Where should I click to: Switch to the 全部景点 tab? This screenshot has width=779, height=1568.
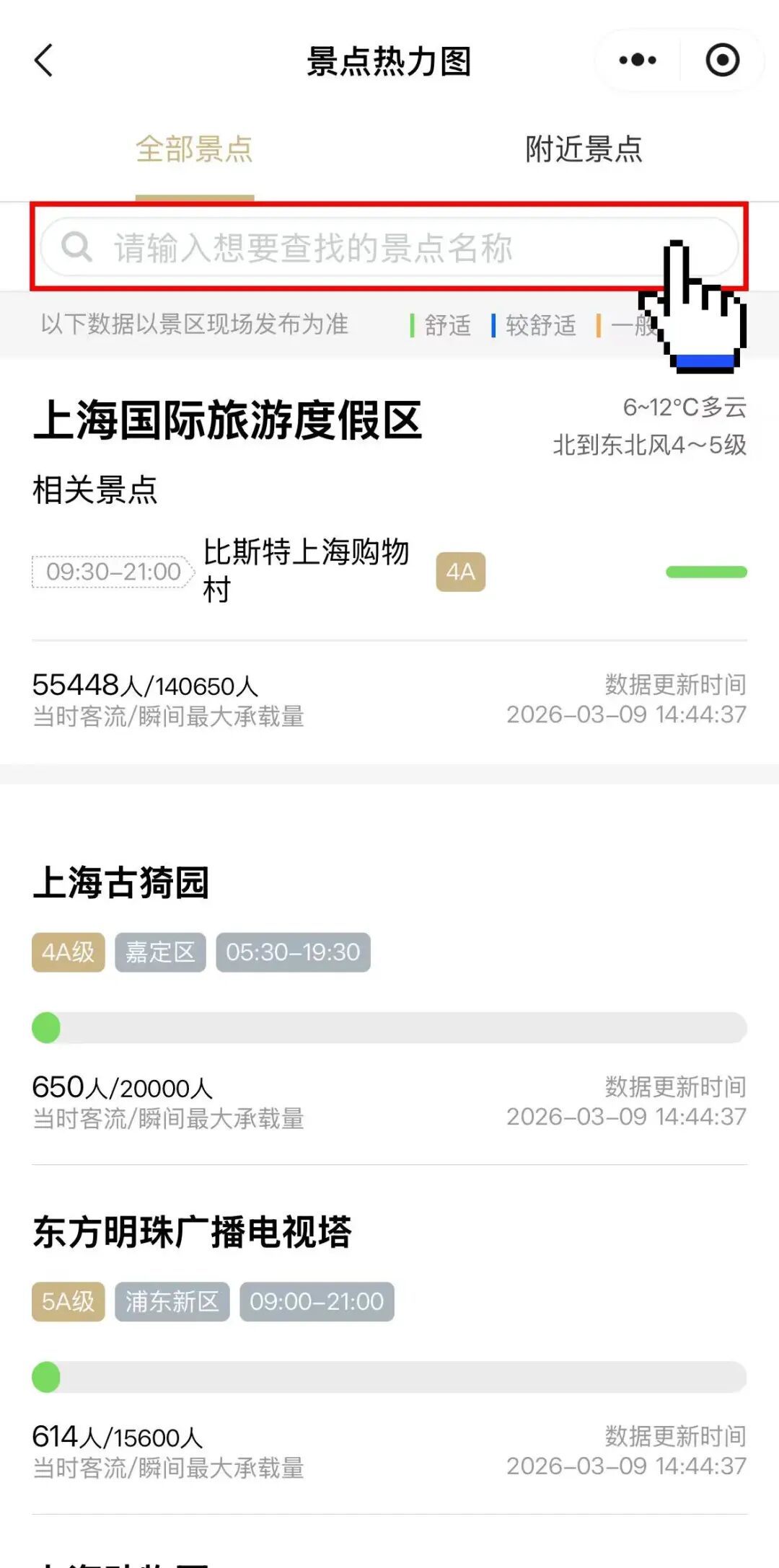point(194,150)
